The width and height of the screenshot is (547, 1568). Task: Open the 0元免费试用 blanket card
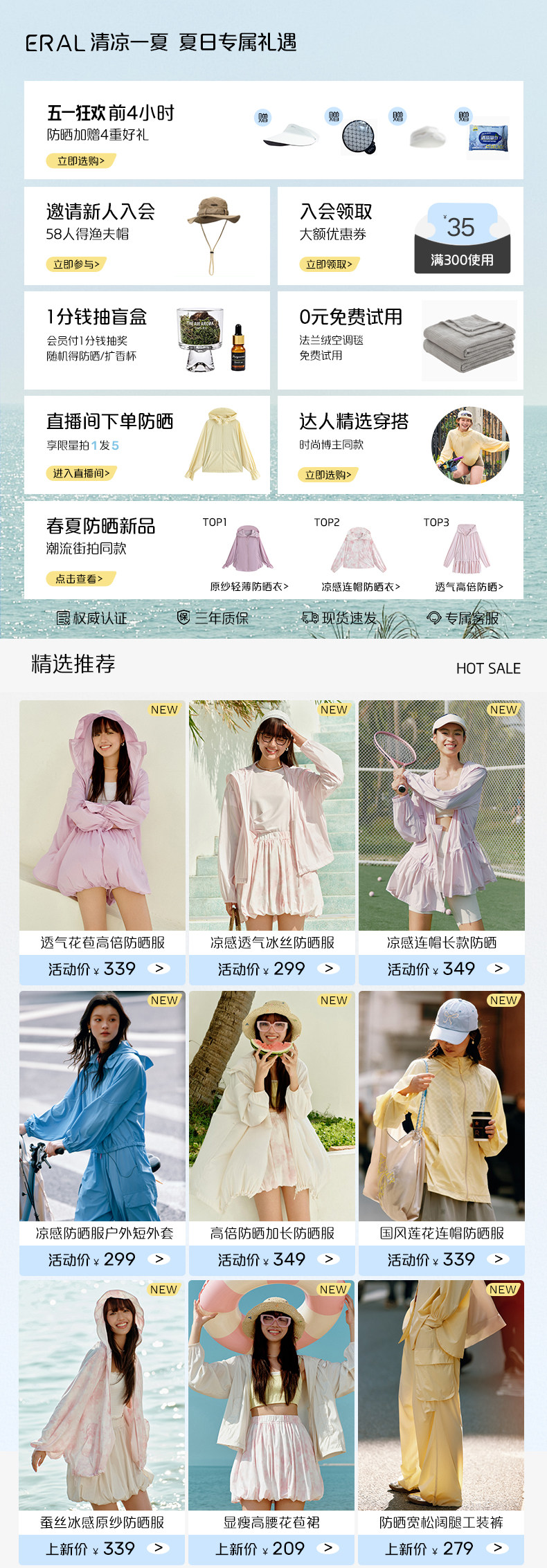click(x=400, y=340)
